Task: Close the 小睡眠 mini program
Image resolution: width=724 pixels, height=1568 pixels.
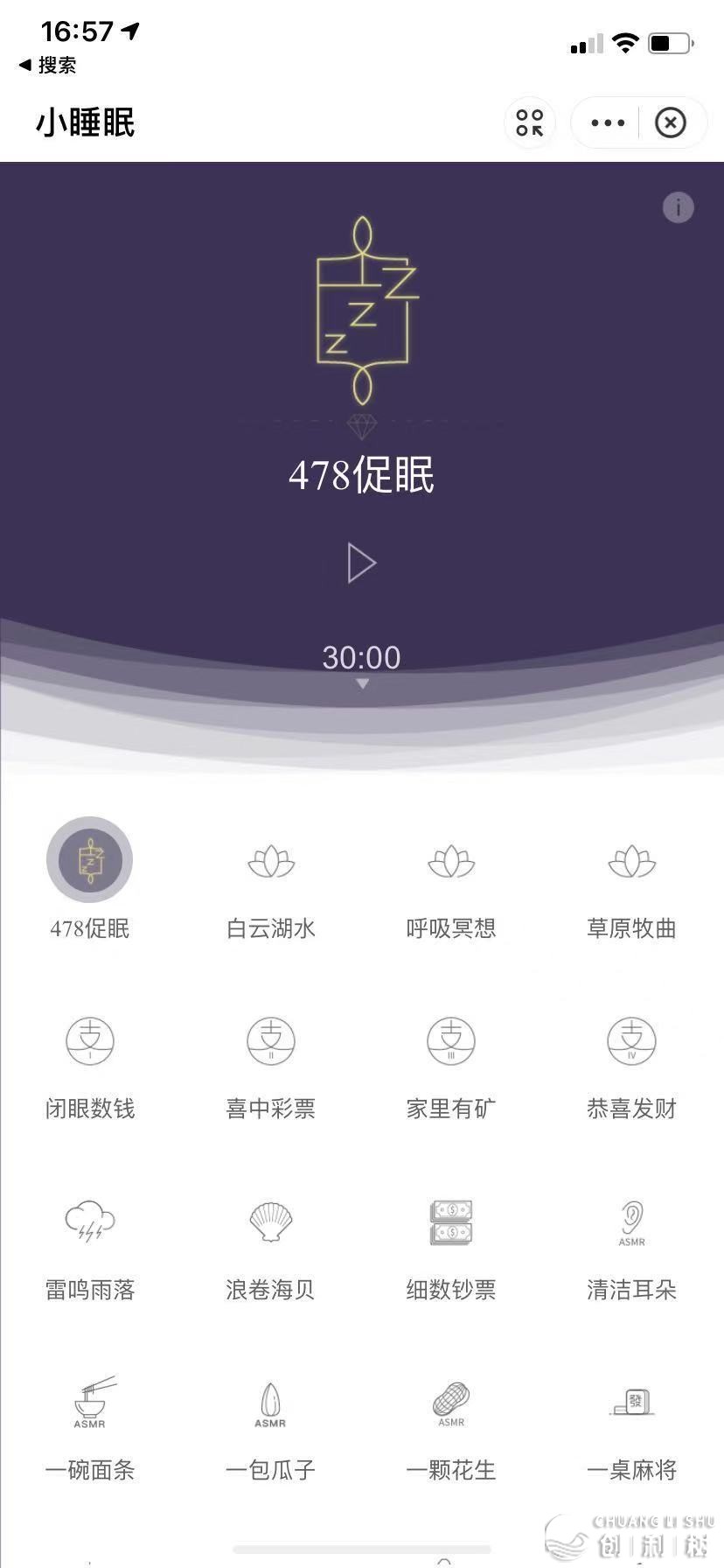Action: tap(671, 123)
